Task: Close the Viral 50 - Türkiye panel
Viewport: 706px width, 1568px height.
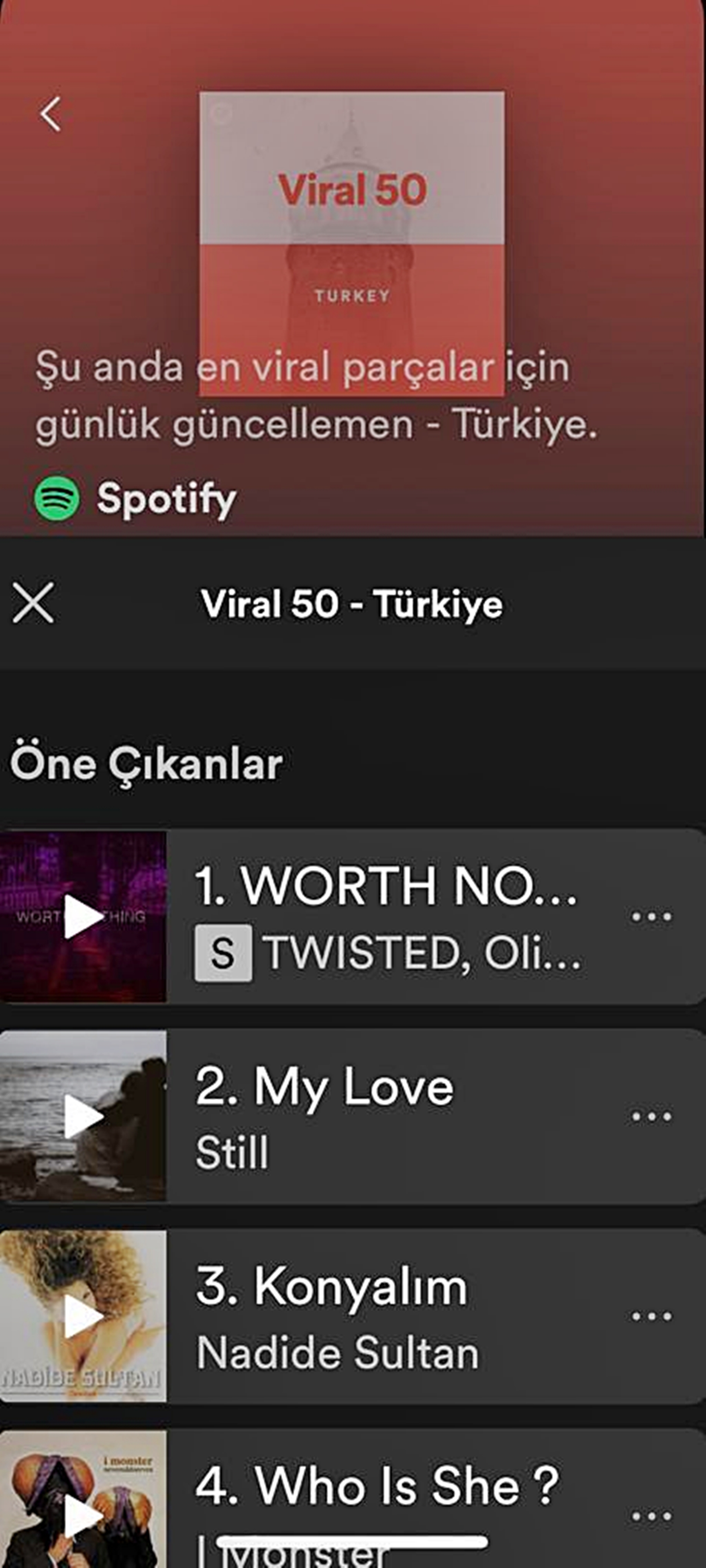Action: 33,603
